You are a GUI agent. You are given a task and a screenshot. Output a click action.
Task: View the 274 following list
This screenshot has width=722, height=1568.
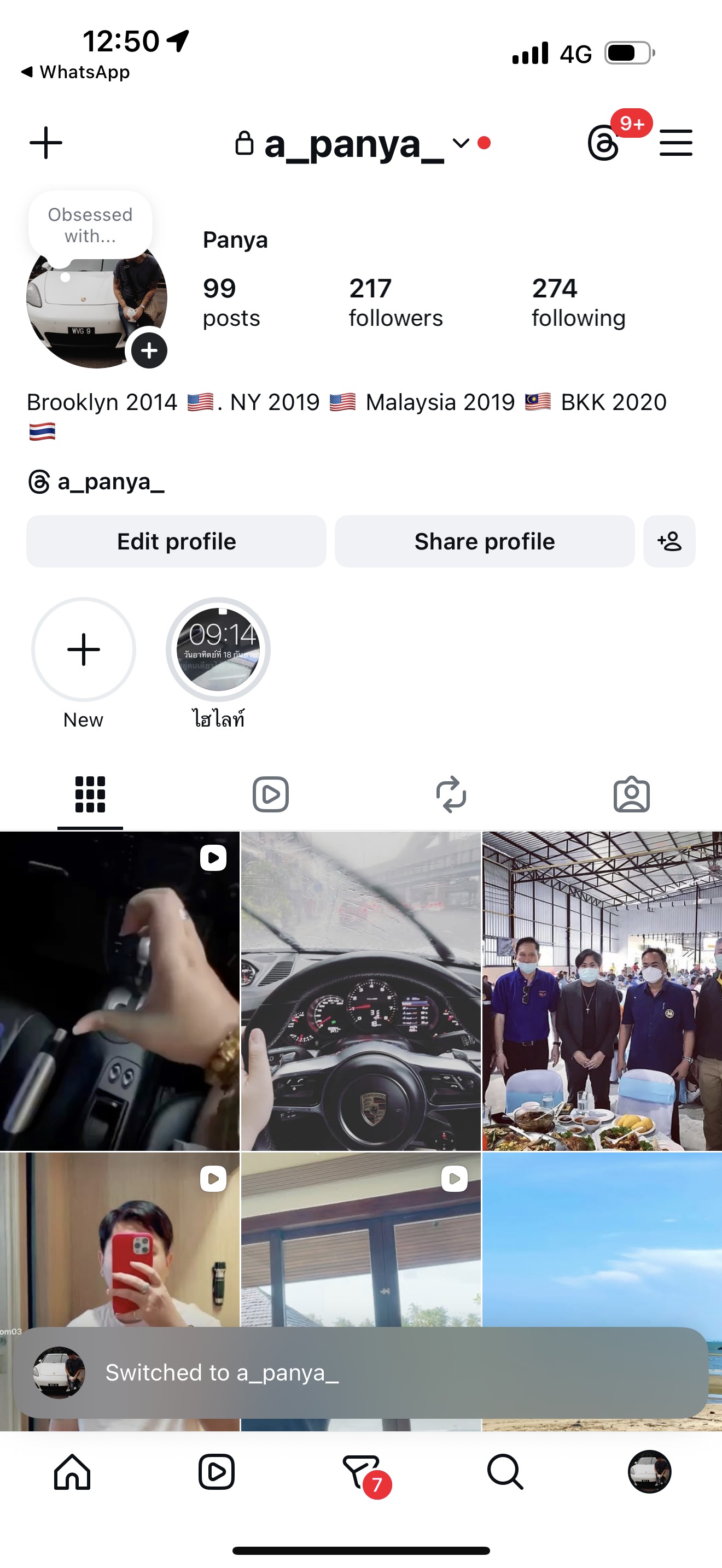578,302
